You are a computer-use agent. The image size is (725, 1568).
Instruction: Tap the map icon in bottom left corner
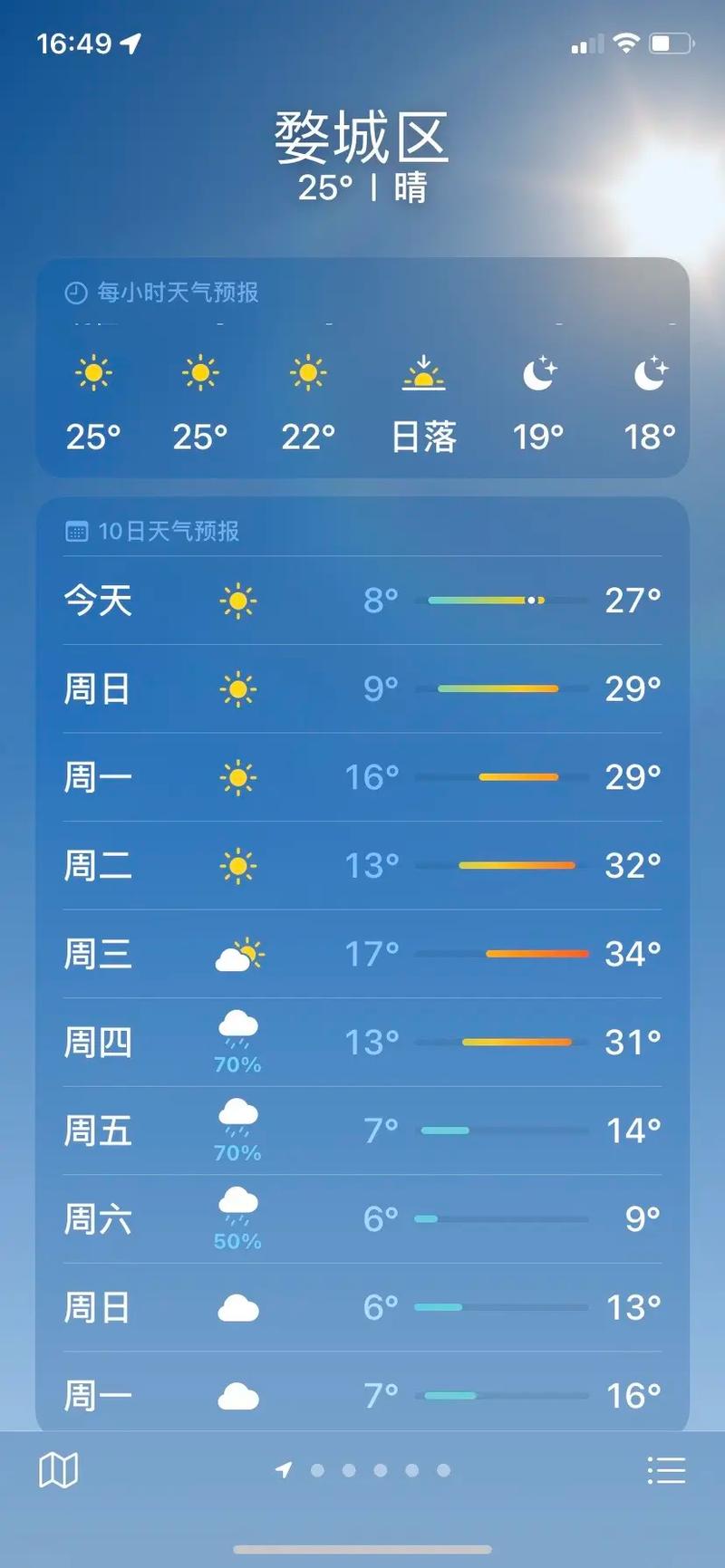(x=60, y=1469)
